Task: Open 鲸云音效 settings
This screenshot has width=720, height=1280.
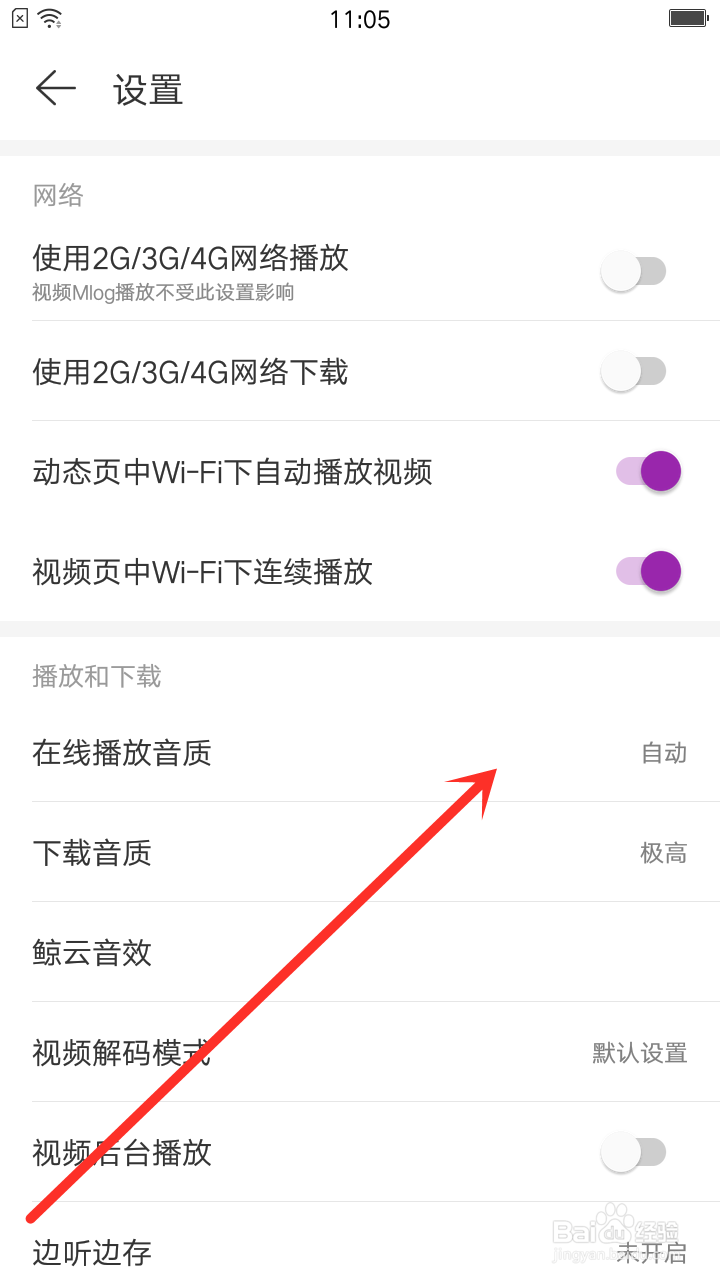Action: point(360,952)
